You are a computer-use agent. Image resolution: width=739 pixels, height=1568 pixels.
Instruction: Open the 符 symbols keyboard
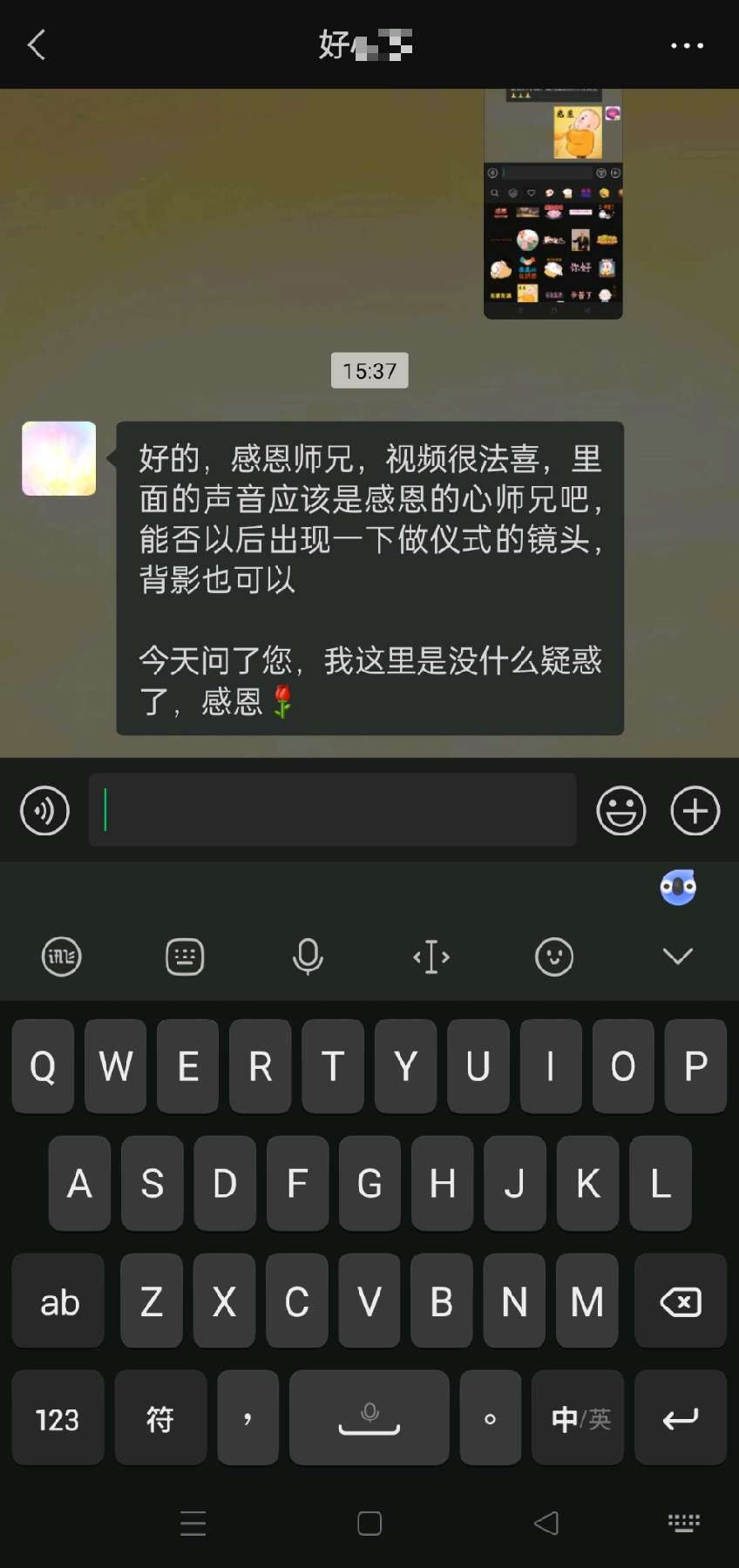(x=160, y=1420)
